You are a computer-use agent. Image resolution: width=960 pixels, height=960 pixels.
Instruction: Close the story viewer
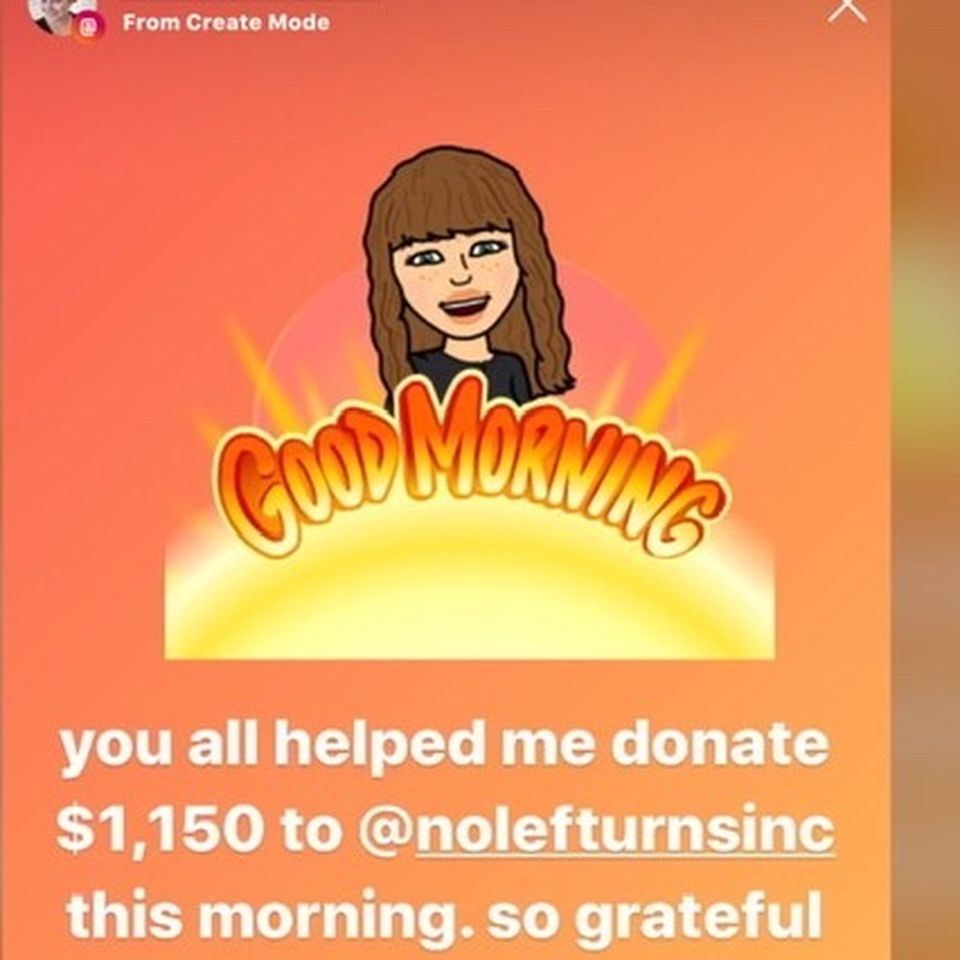click(848, 8)
